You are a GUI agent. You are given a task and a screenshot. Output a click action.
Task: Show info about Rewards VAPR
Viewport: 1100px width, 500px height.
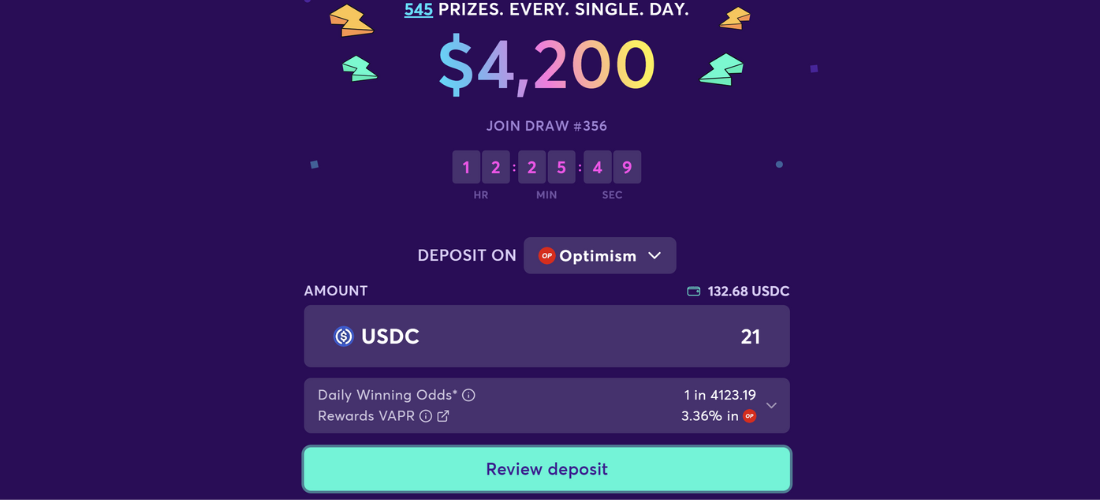point(425,416)
